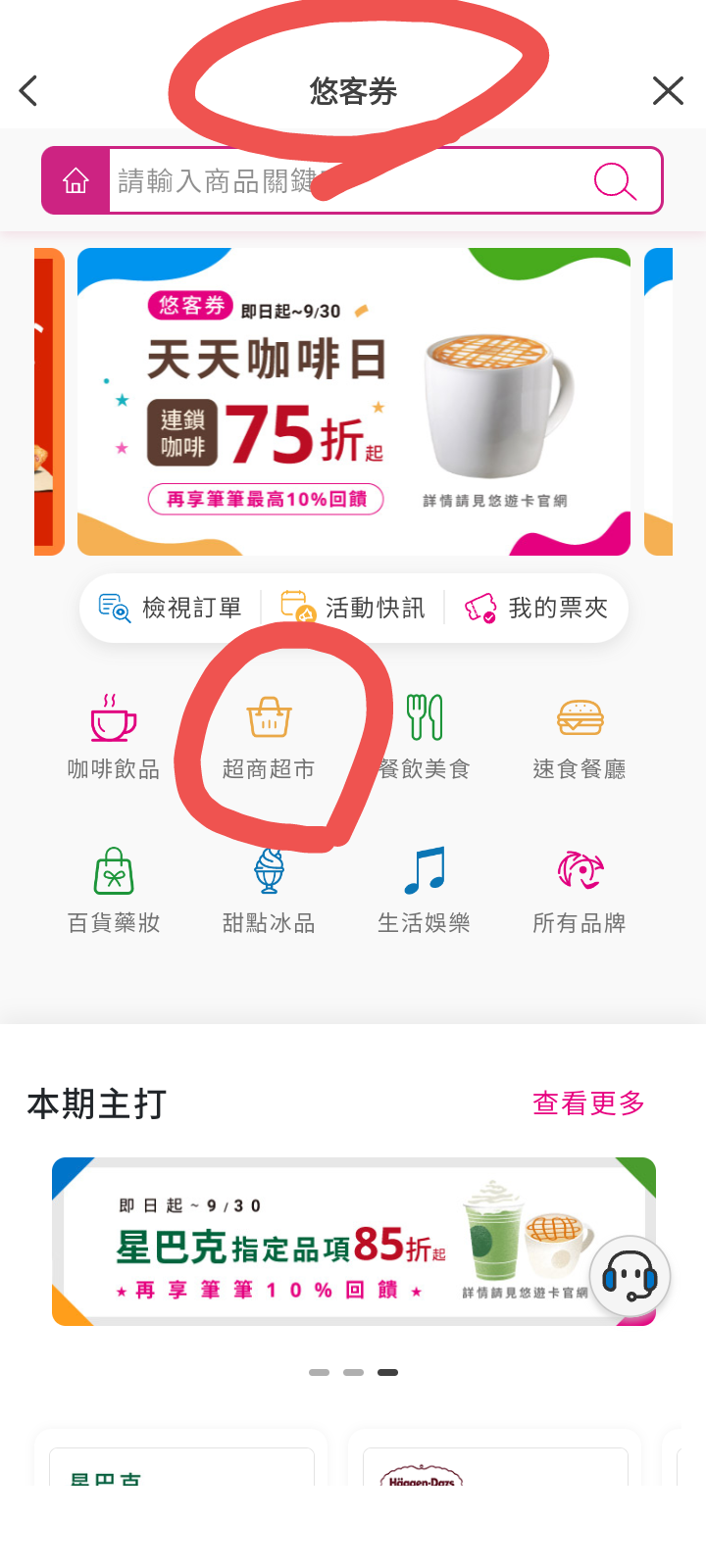Image resolution: width=706 pixels, height=1568 pixels.
Task: Tap the magnifier search icon
Action: tap(615, 181)
